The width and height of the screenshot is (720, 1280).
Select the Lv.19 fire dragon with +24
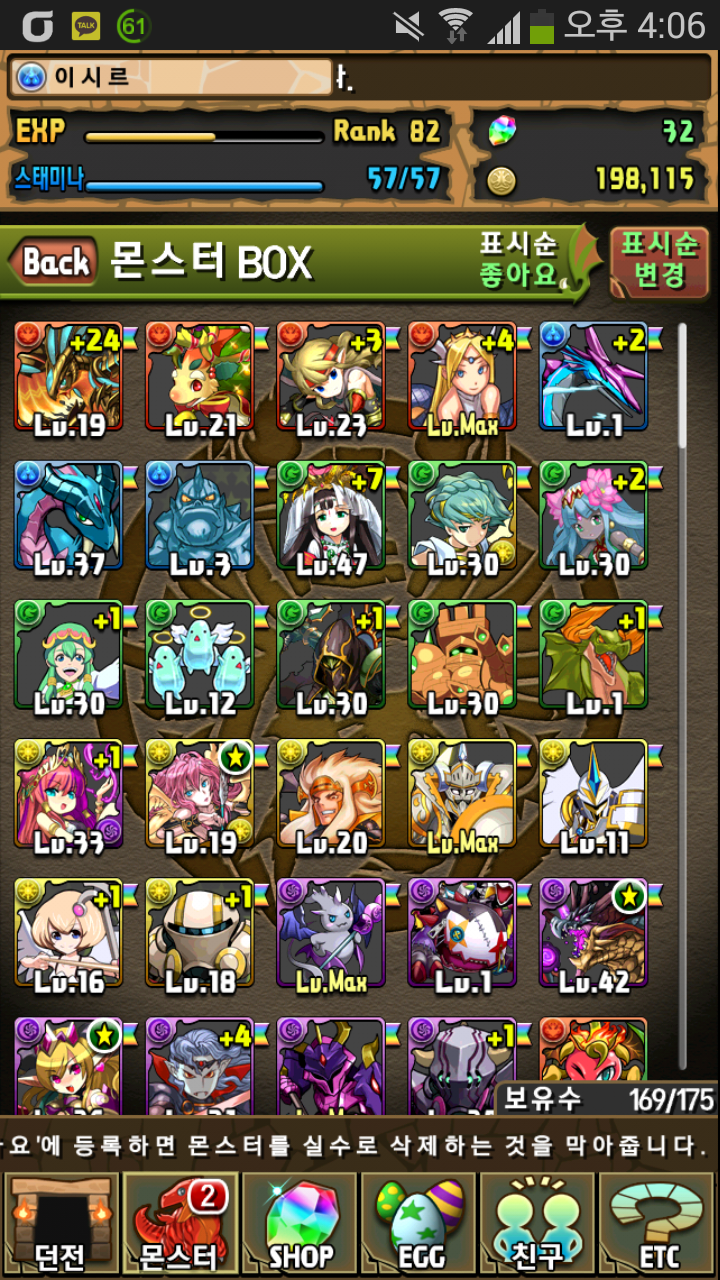tap(68, 376)
